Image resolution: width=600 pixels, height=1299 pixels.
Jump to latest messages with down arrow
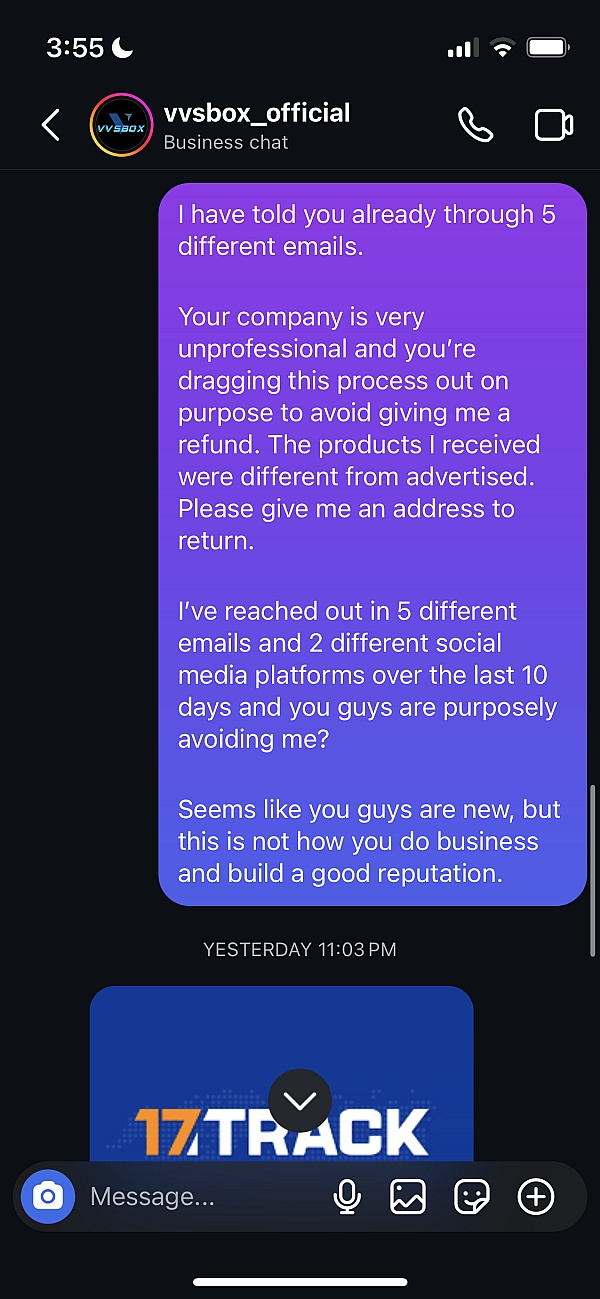point(300,1100)
